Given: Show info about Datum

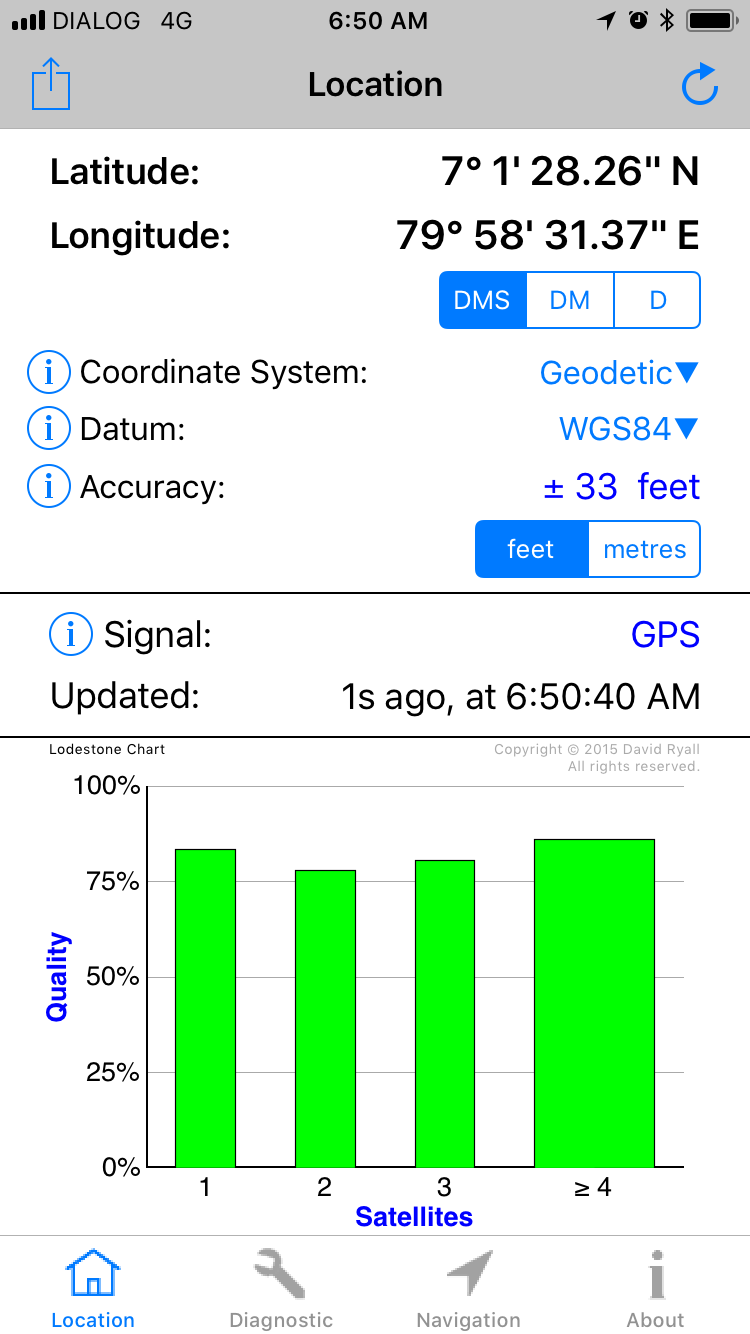Looking at the screenshot, I should (48, 429).
